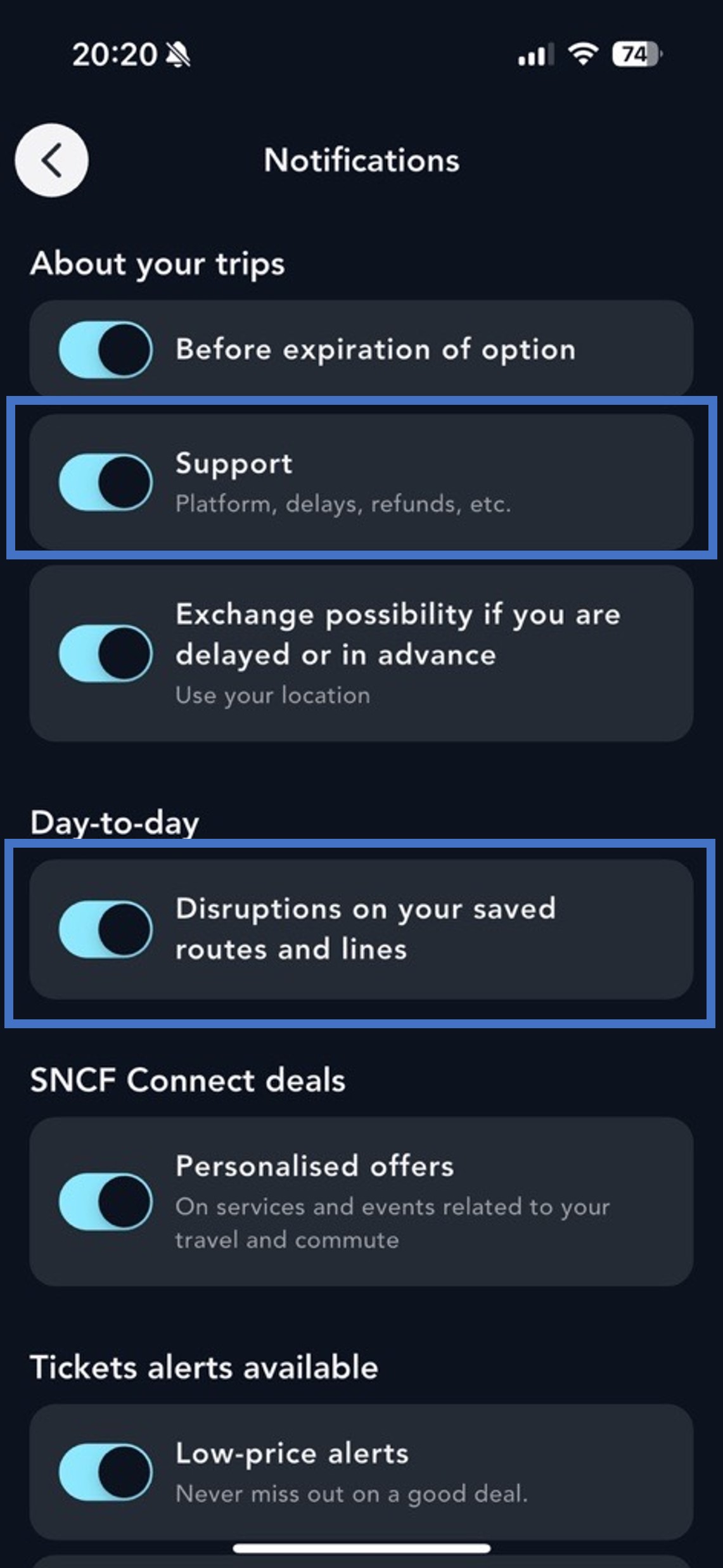Toggle Exchange possibility if delayed setting
Screen dimensions: 723x1568
click(106, 653)
